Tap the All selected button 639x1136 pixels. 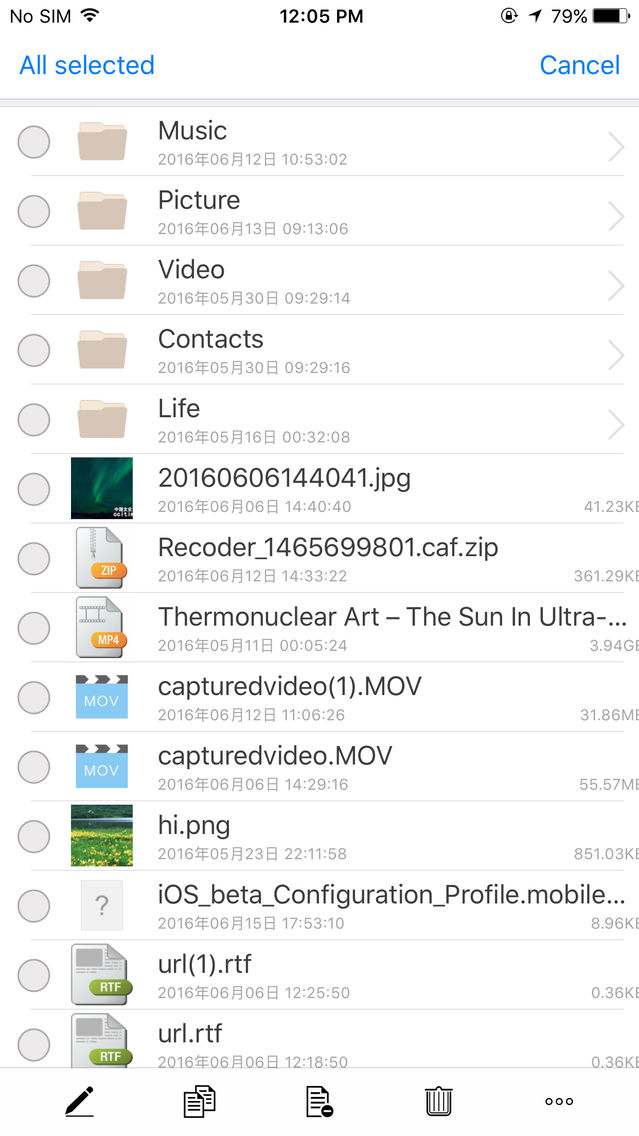point(87,65)
